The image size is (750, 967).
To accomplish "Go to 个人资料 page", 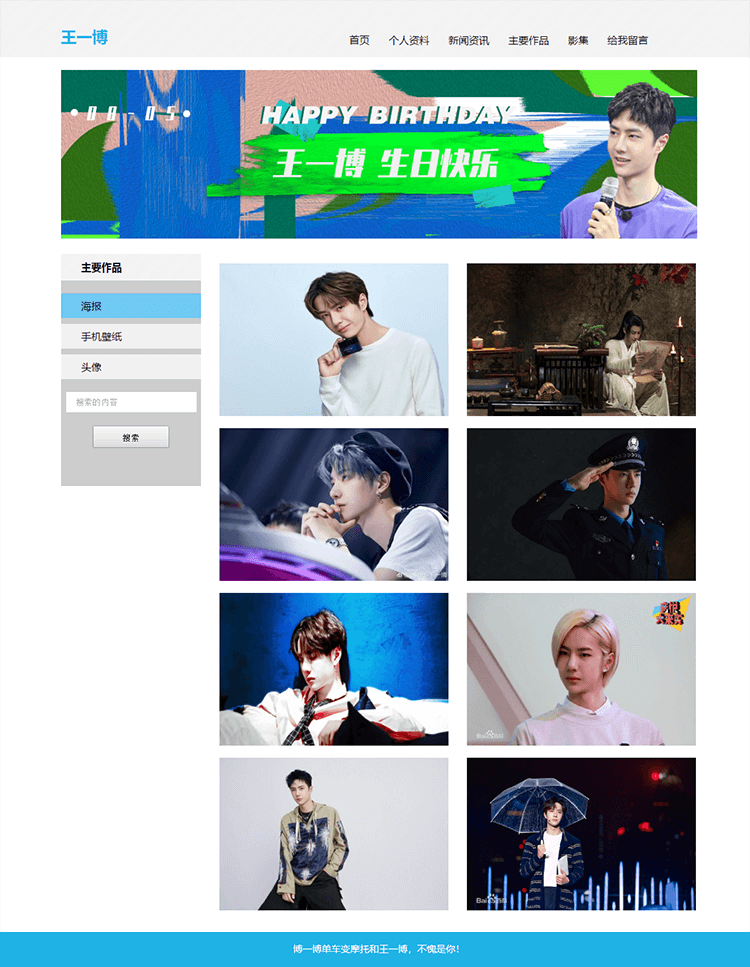I will [409, 41].
